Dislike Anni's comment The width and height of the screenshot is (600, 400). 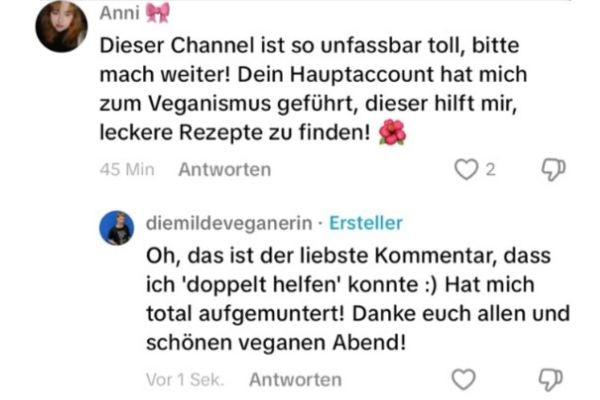552,170
